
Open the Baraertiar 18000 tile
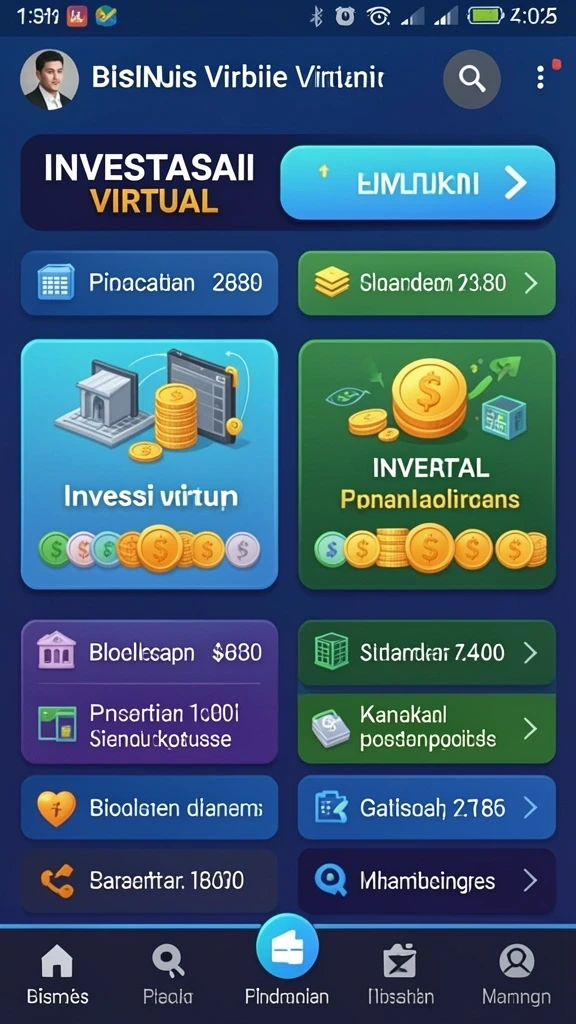pyautogui.click(x=150, y=881)
